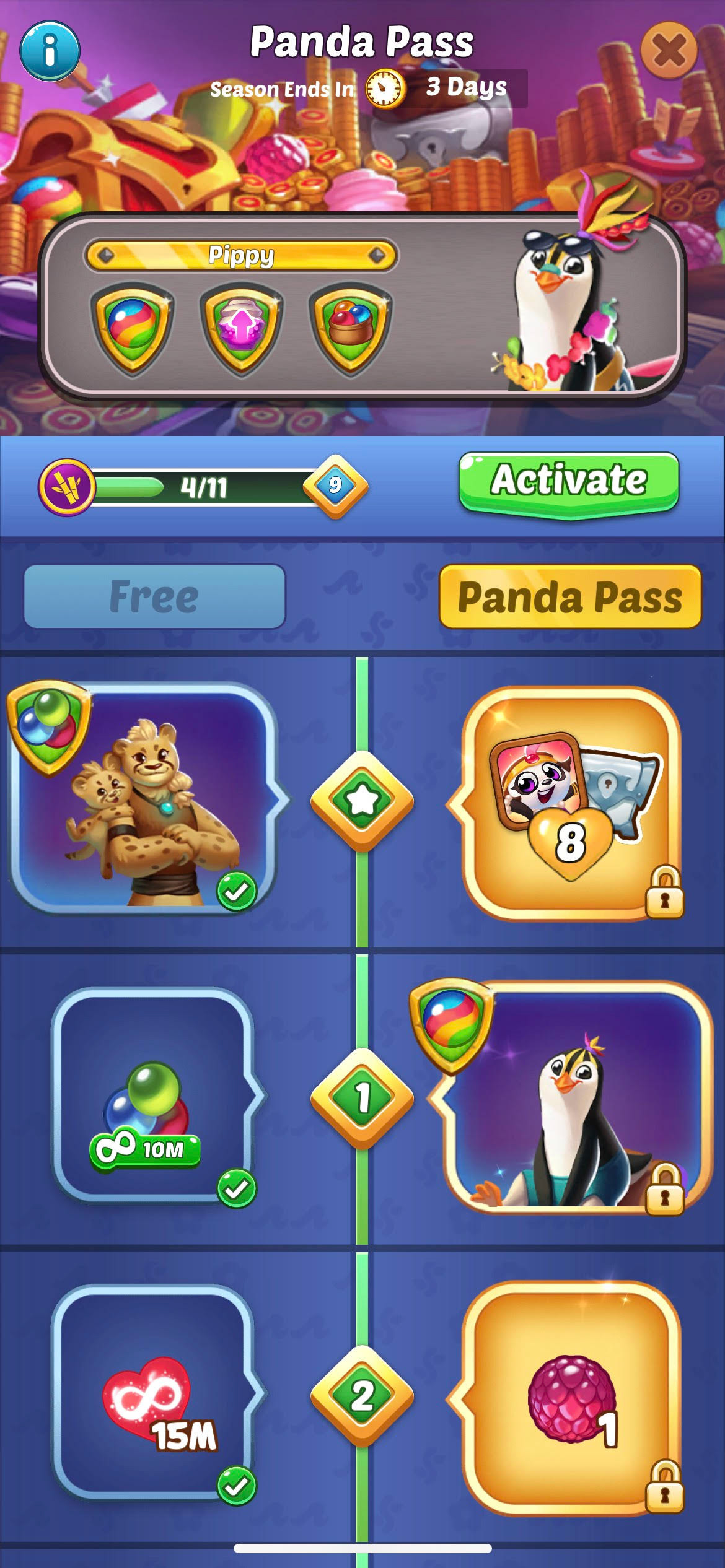Tap the locked raspberry booster reward
Screen dimensions: 725x1568
coord(571,1398)
